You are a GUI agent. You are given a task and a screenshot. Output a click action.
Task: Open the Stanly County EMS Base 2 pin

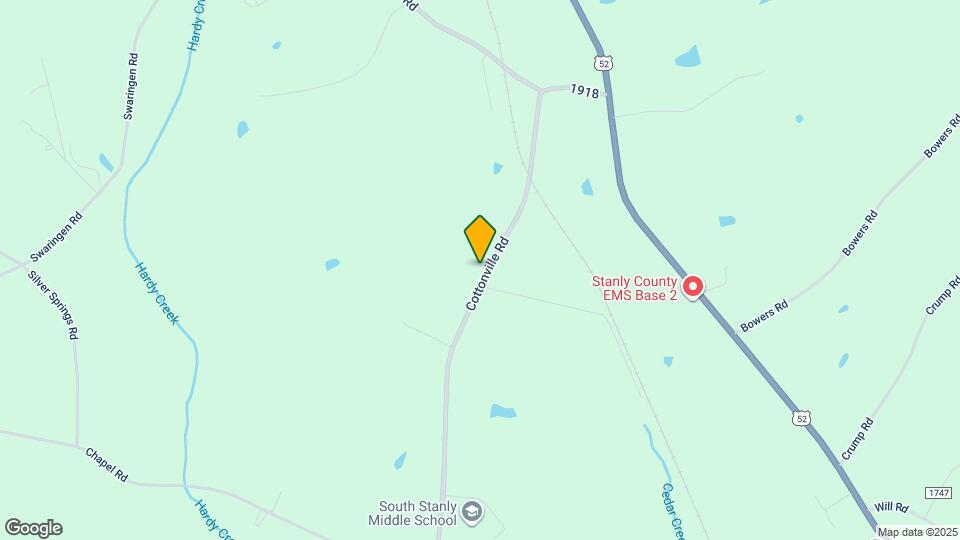pyautogui.click(x=692, y=286)
